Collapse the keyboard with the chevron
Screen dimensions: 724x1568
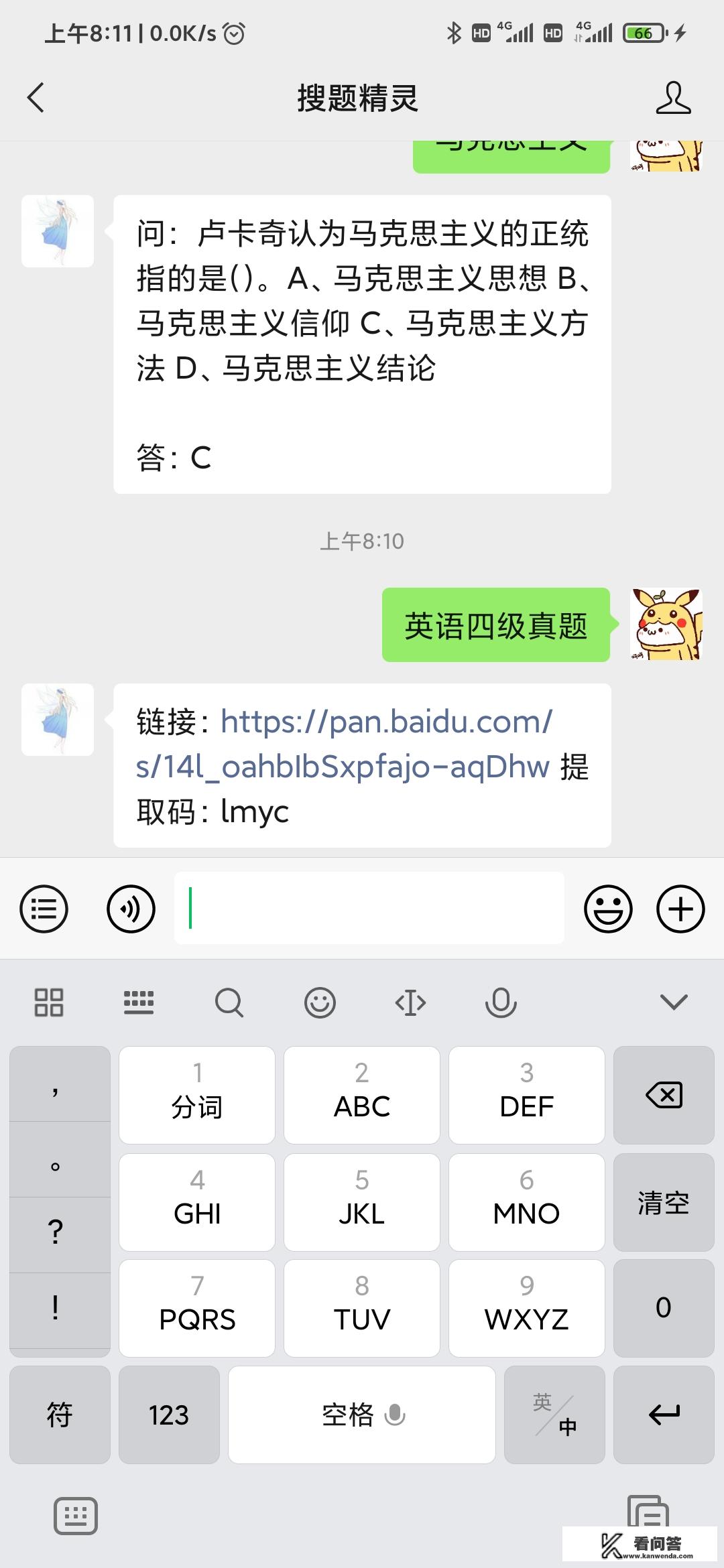click(674, 1003)
